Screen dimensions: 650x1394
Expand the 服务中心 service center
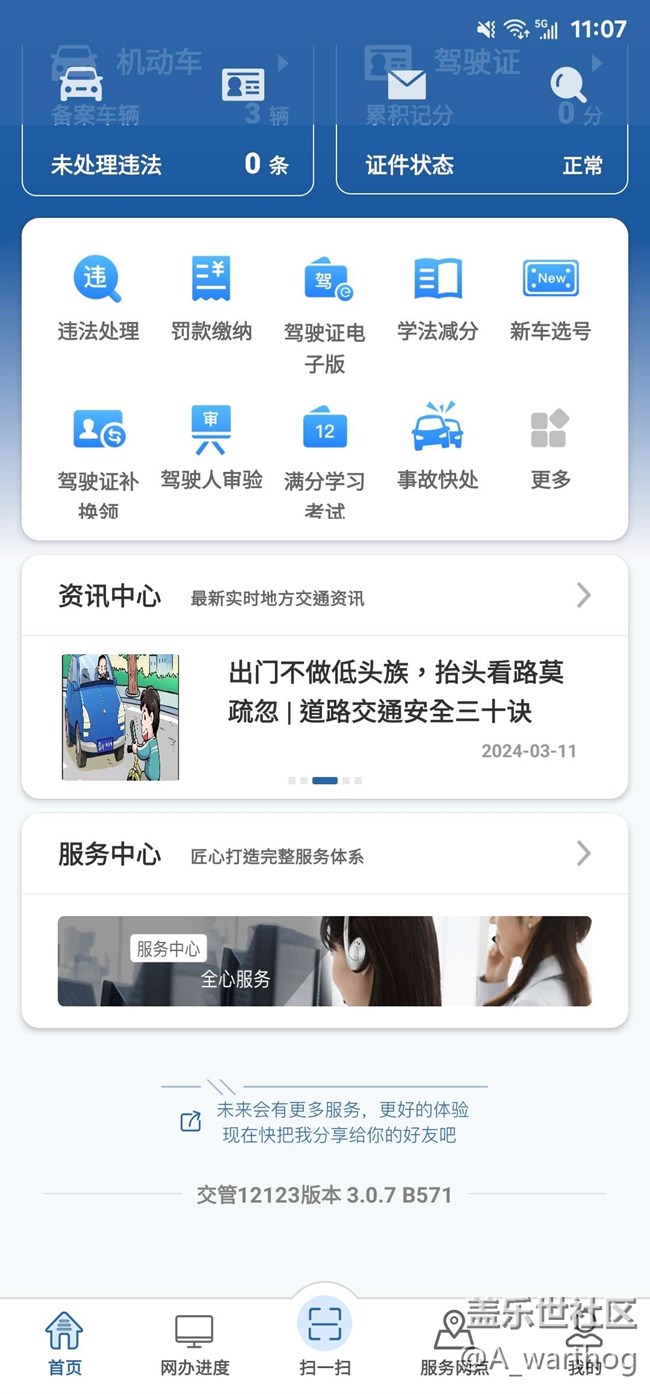[325, 855]
